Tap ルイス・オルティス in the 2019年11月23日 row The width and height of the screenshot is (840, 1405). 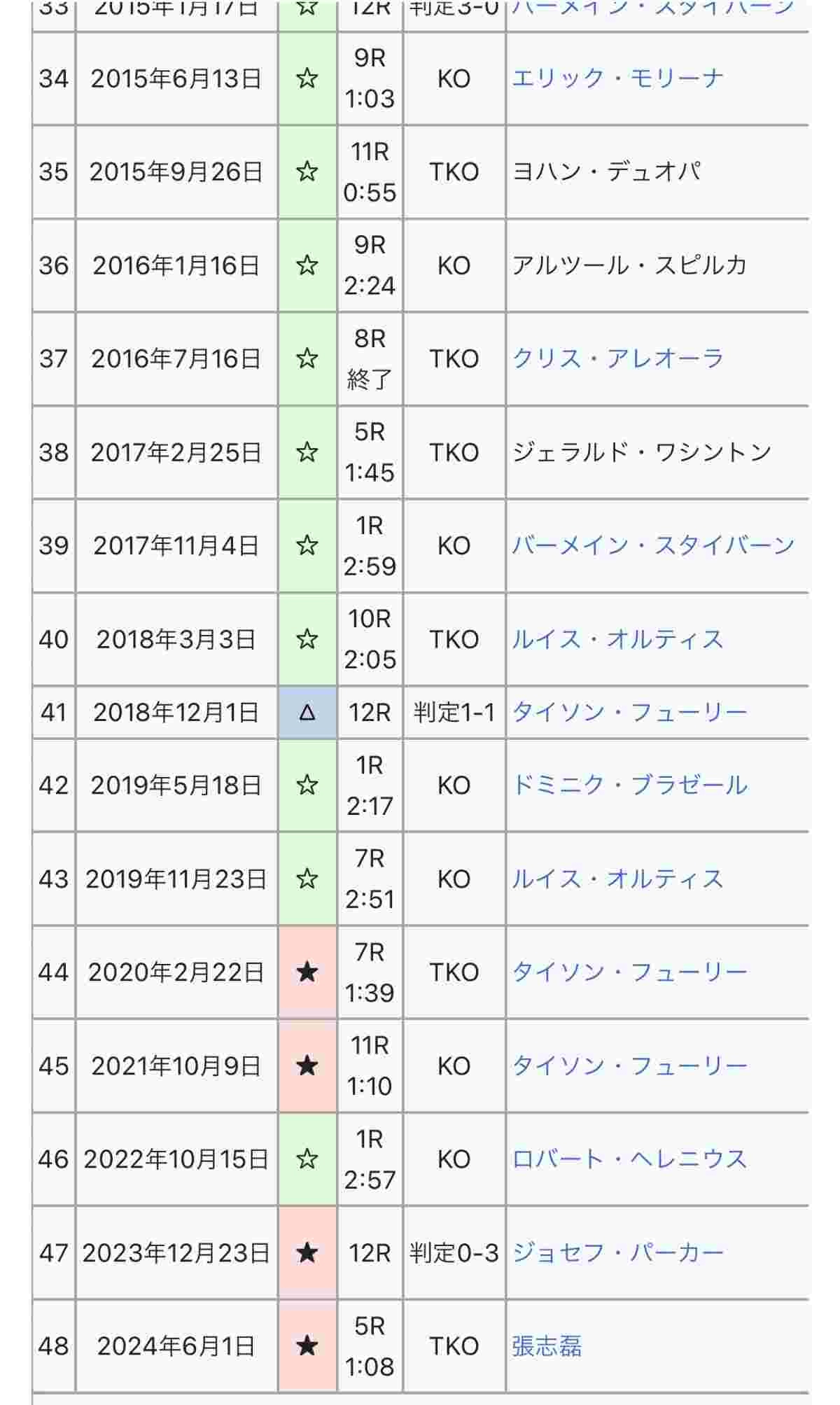click(x=617, y=879)
